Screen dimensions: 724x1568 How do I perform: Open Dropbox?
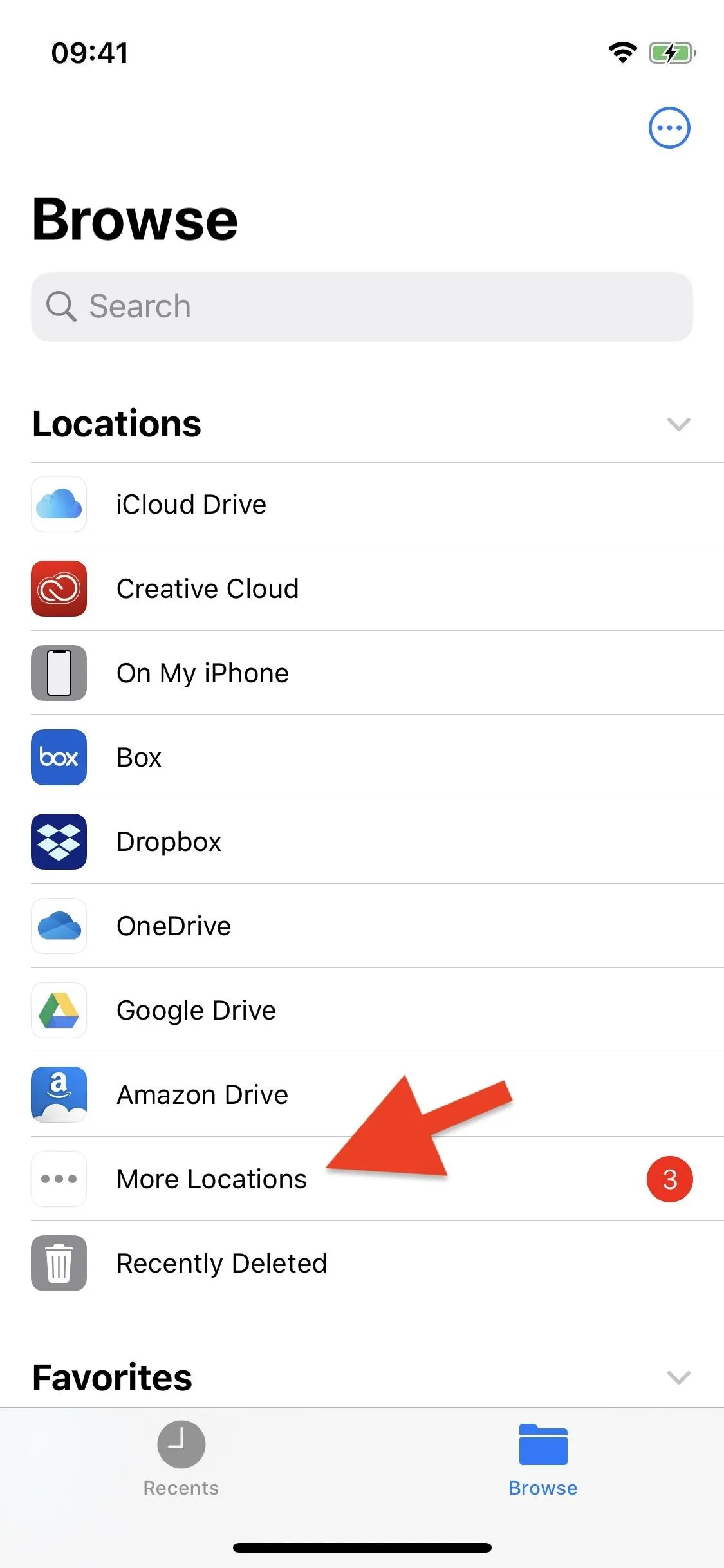click(377, 842)
